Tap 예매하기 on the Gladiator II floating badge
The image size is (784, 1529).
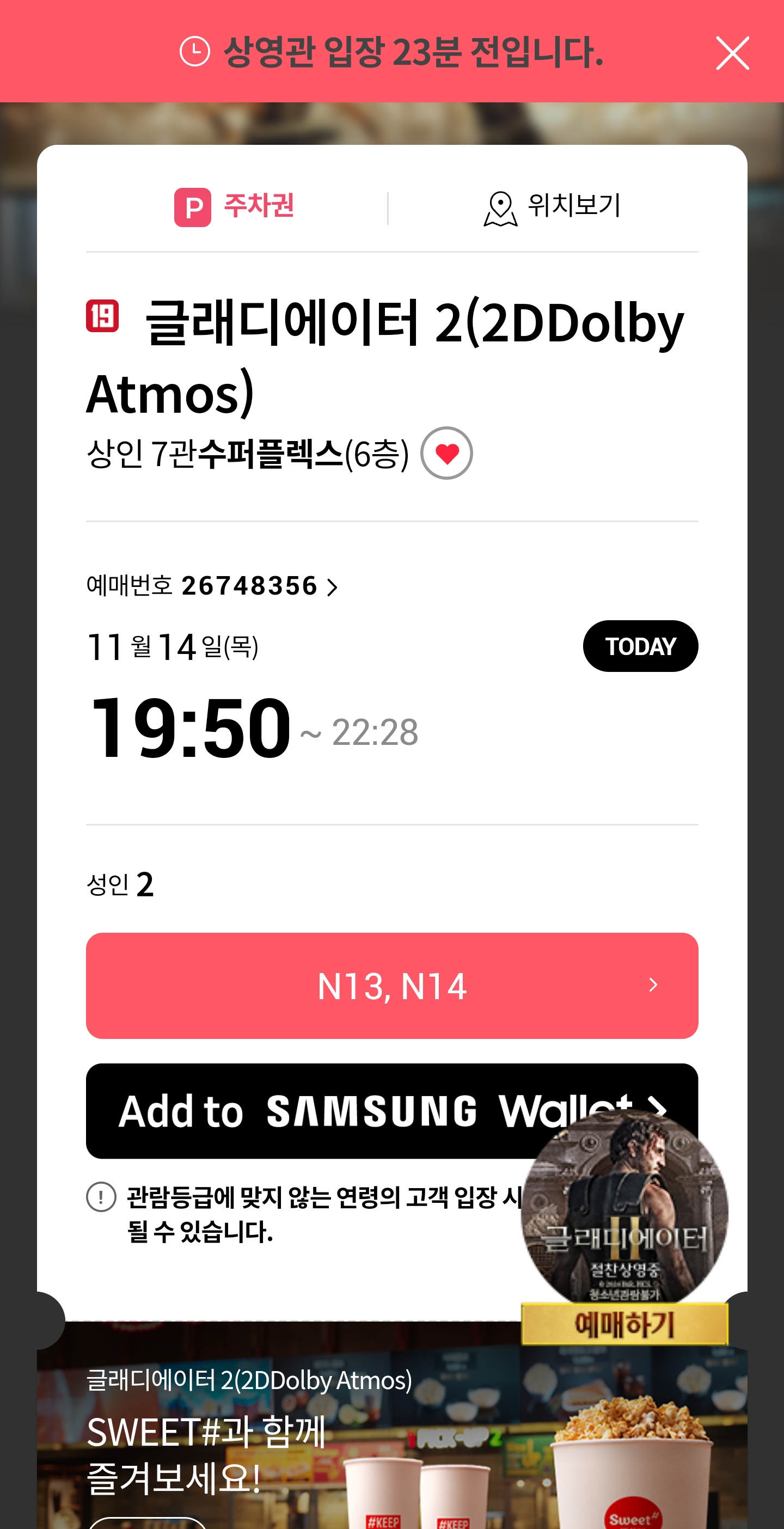click(x=624, y=1324)
